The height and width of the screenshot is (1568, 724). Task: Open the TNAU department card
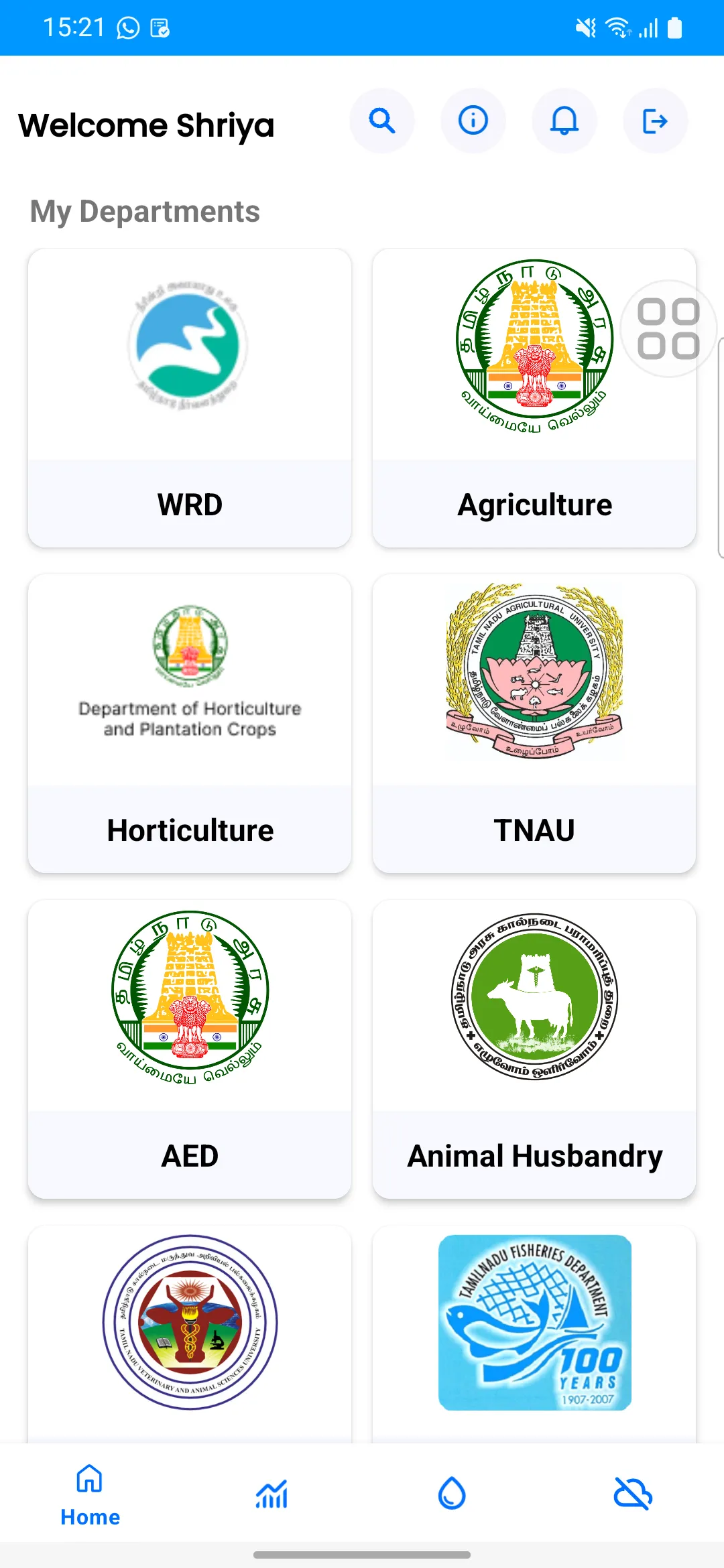(x=534, y=724)
